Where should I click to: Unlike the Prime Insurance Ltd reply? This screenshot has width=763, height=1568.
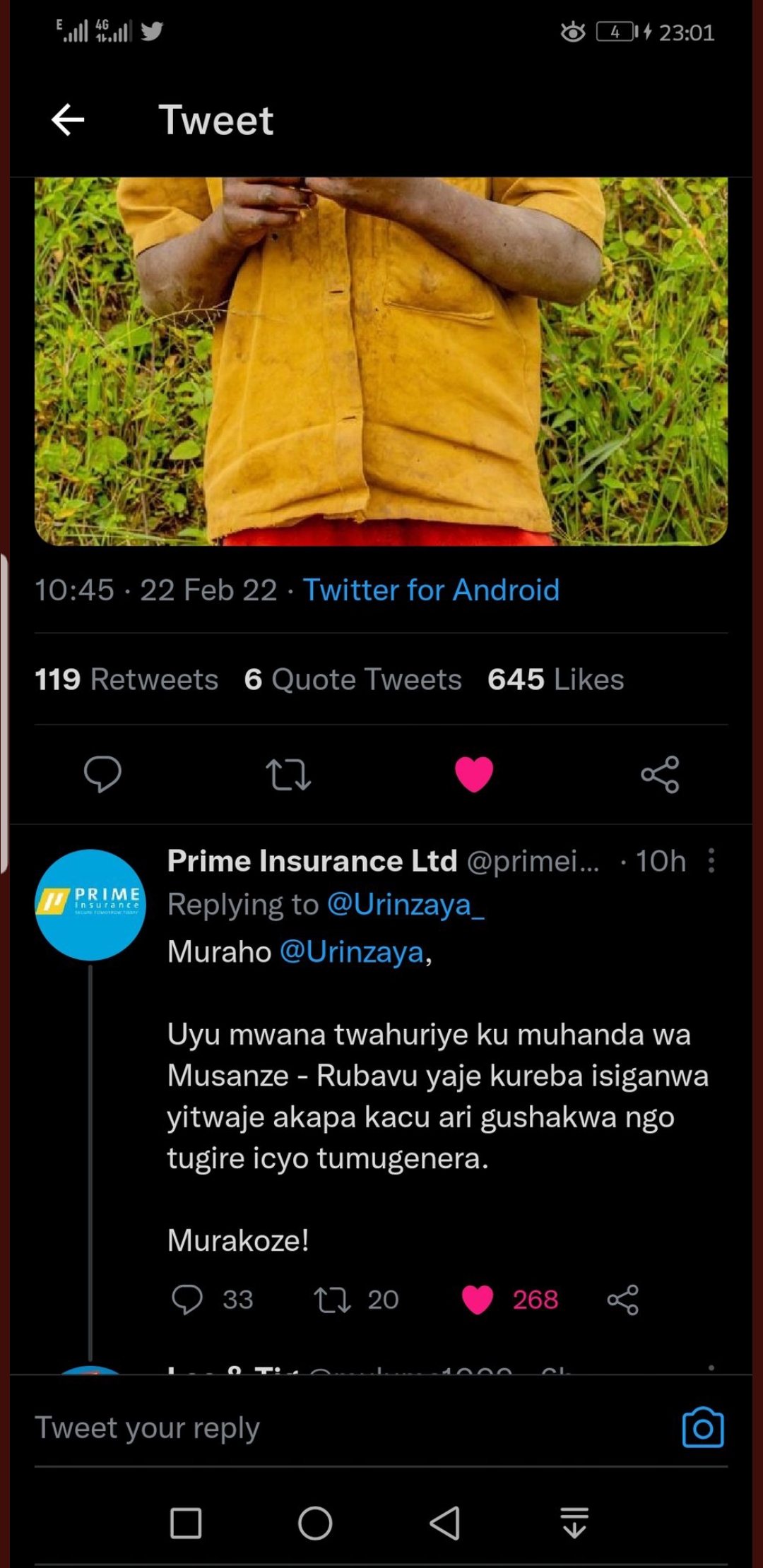(478, 1300)
